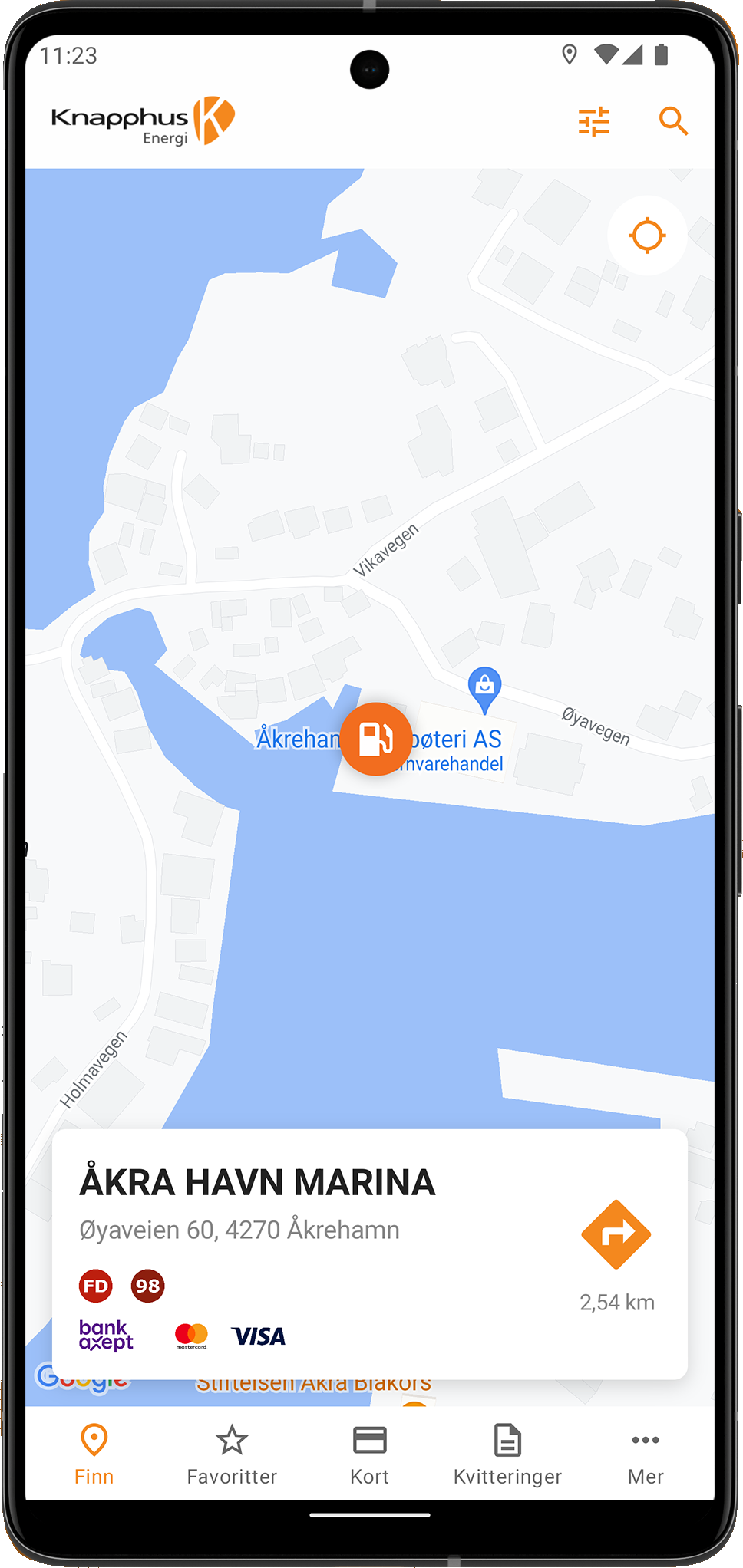This screenshot has height=1568, width=743.
Task: Get directions to Åkra Havn Marina
Action: 616,1234
